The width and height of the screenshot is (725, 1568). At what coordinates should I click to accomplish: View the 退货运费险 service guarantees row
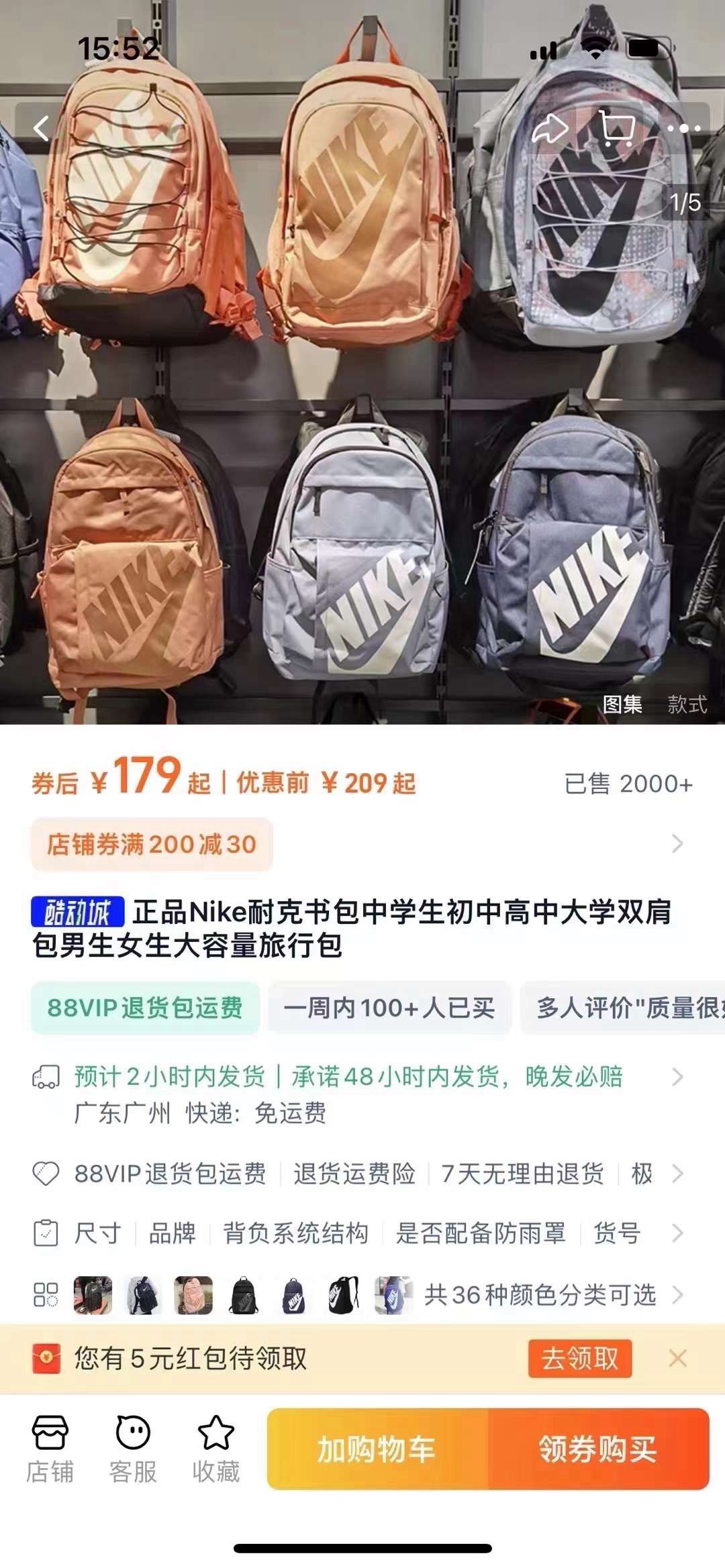(354, 1173)
